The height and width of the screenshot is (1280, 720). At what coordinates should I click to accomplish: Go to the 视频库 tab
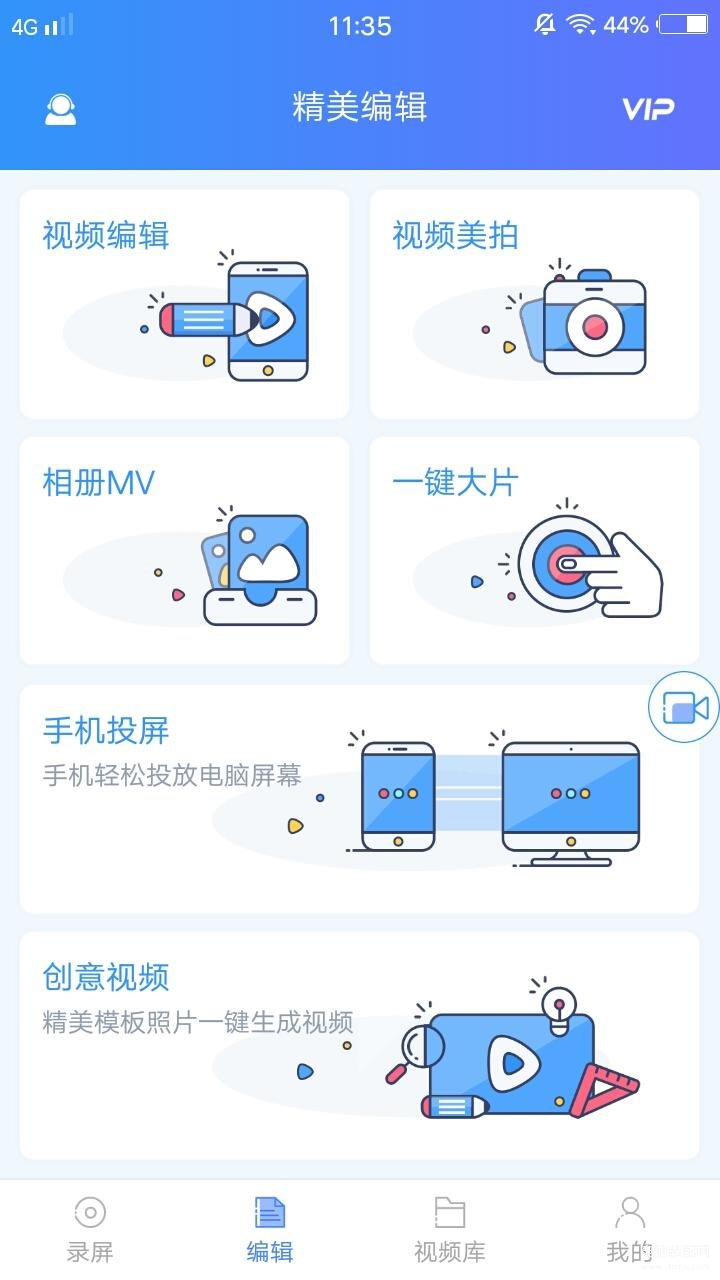(450, 1230)
